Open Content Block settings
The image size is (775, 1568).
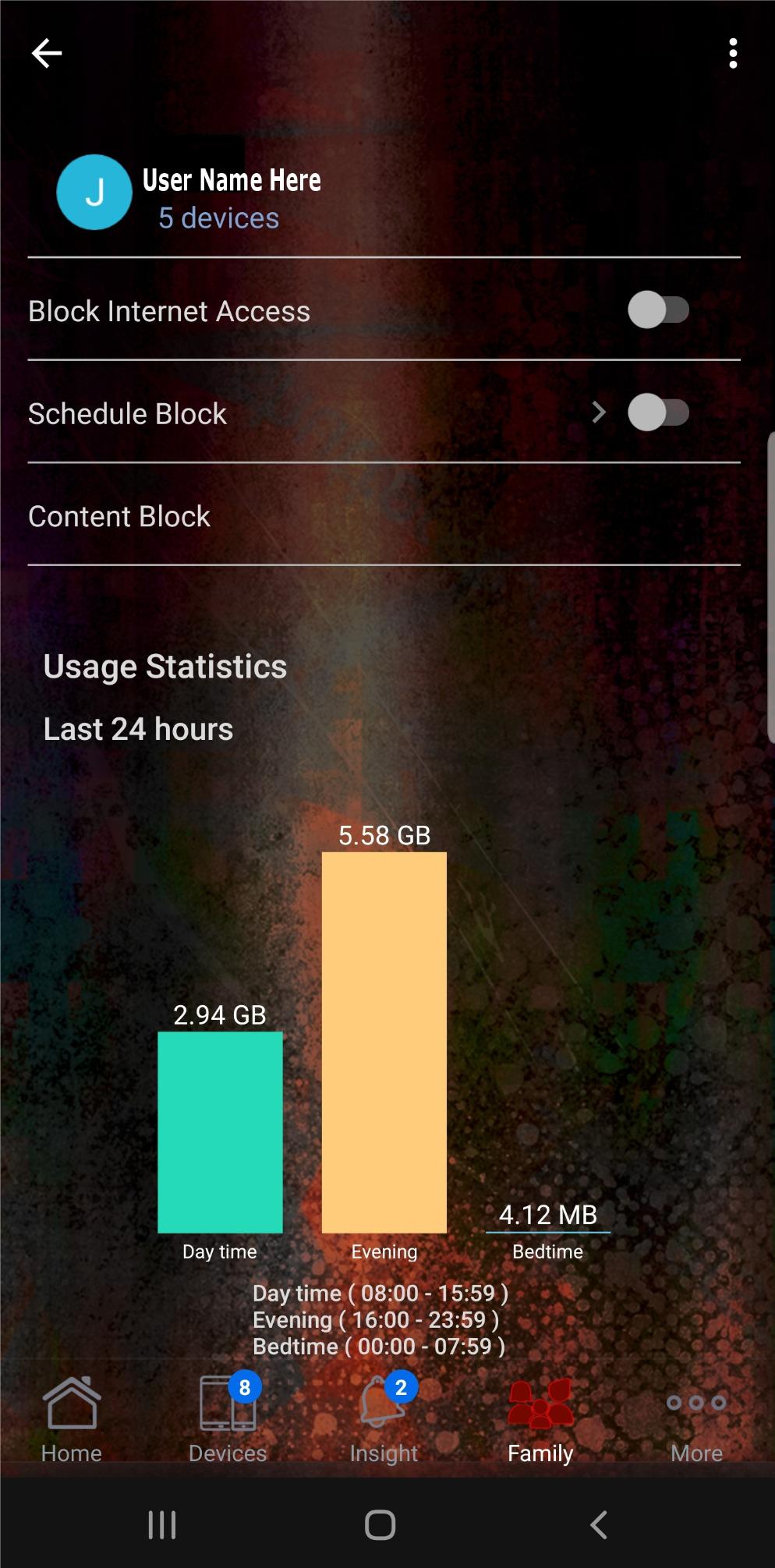[119, 516]
